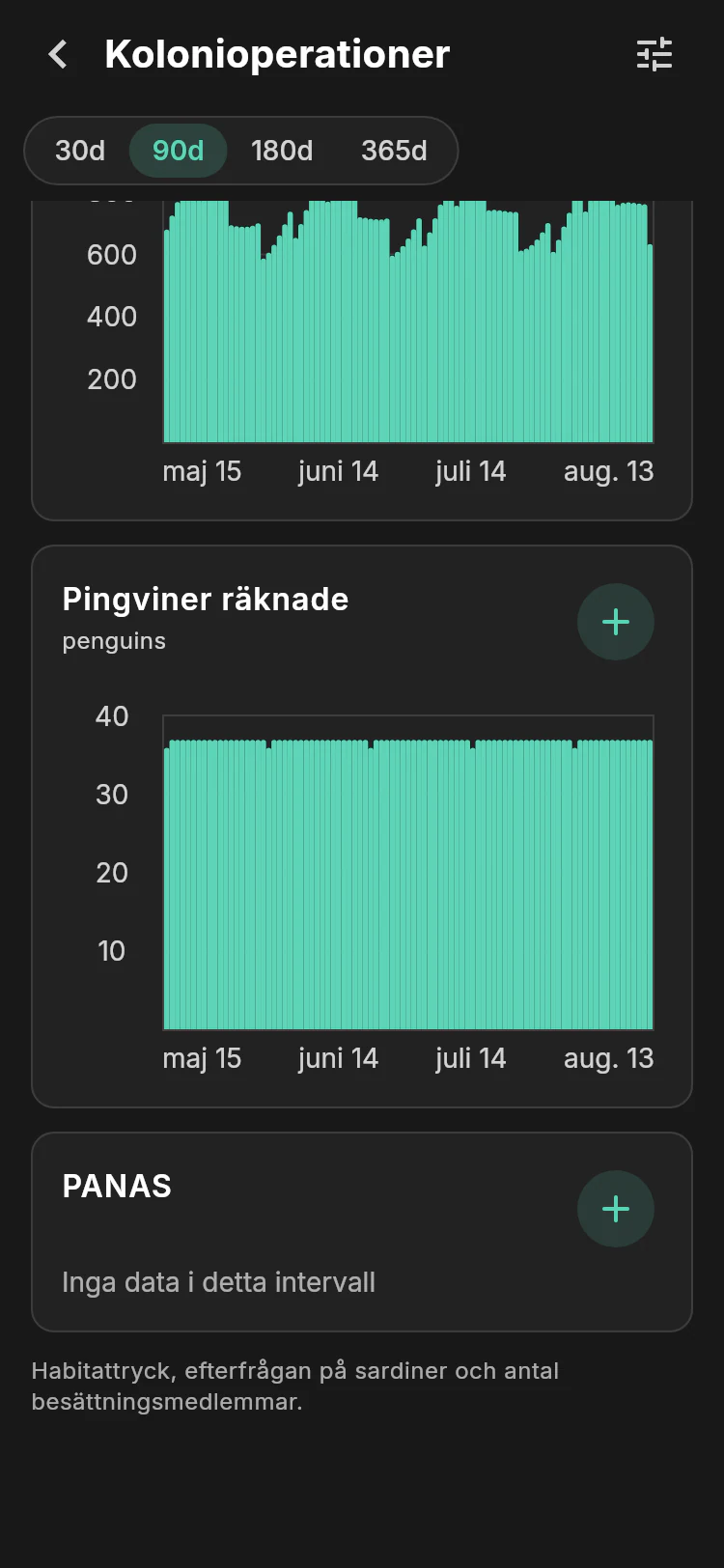Add an entry to Pingviner räknade

click(616, 622)
